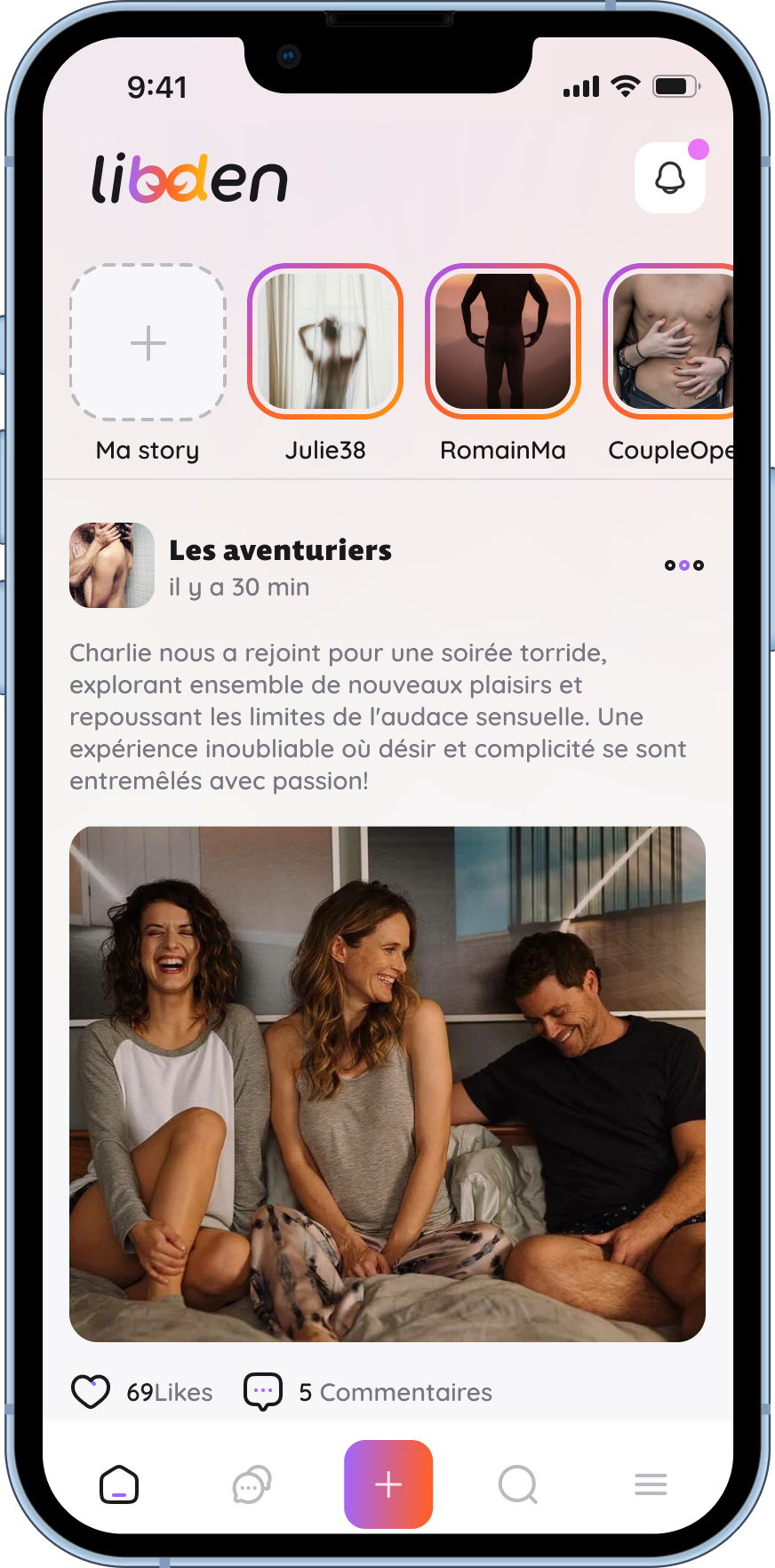Open RomainMa's story
The height and width of the screenshot is (1568, 775).
point(503,341)
